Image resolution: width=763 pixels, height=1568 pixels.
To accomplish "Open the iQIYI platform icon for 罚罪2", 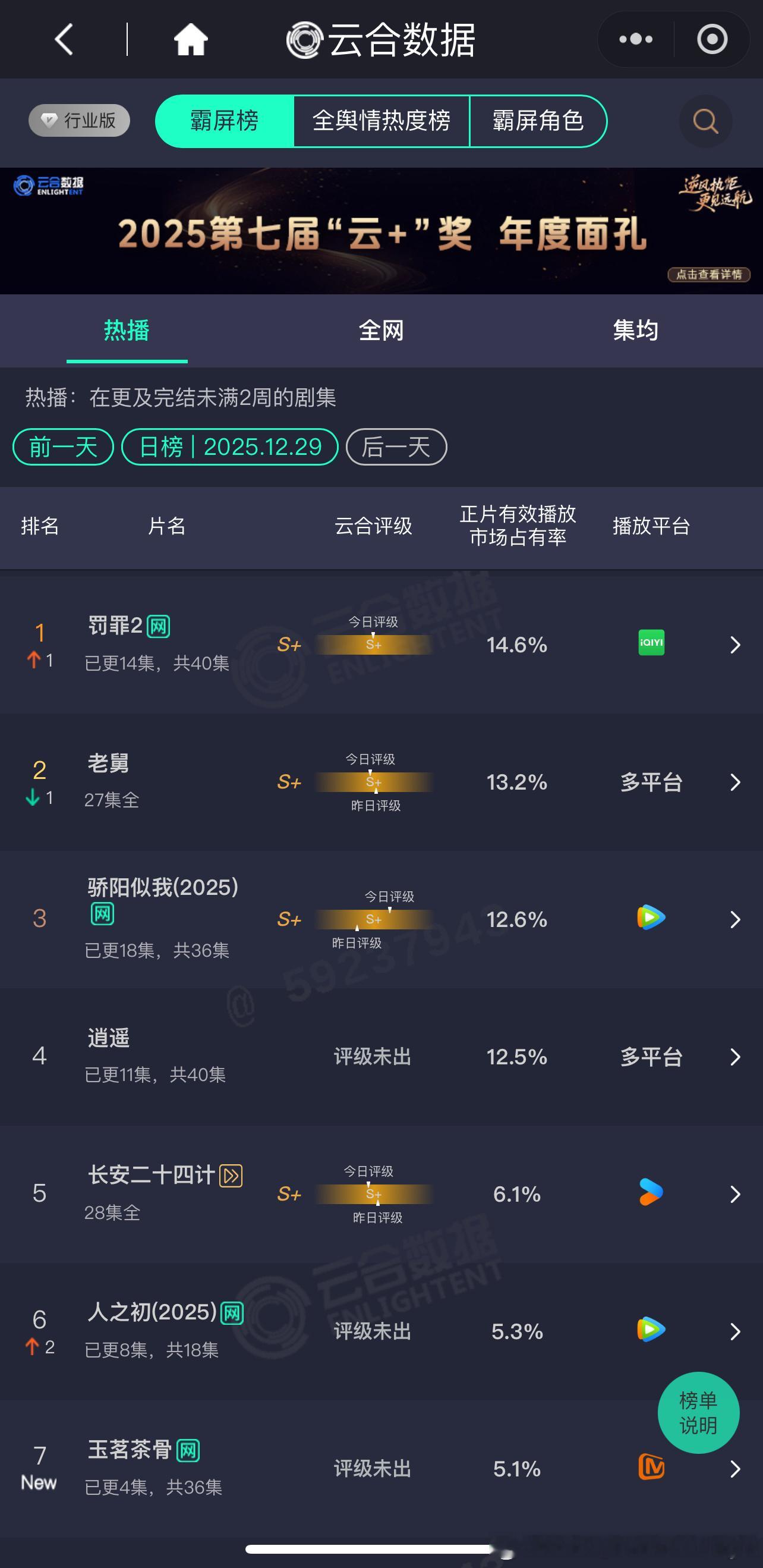I will click(650, 643).
